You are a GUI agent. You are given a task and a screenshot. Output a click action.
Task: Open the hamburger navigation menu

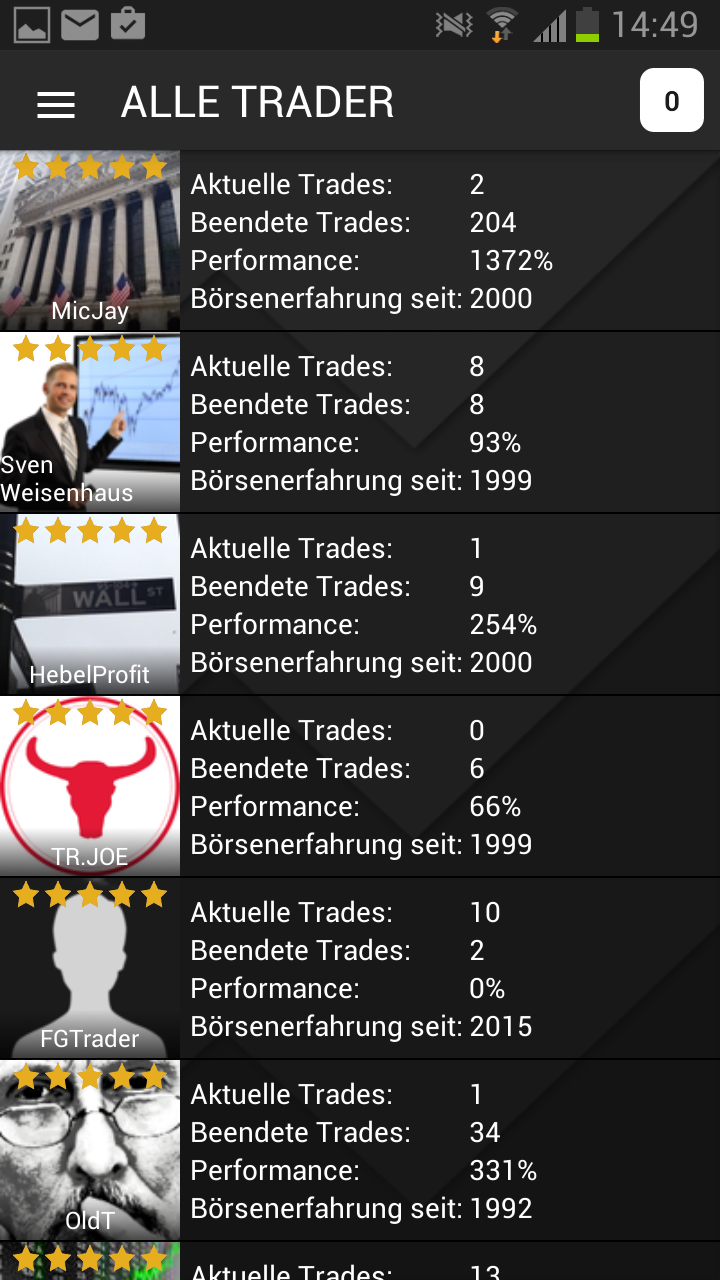click(56, 104)
